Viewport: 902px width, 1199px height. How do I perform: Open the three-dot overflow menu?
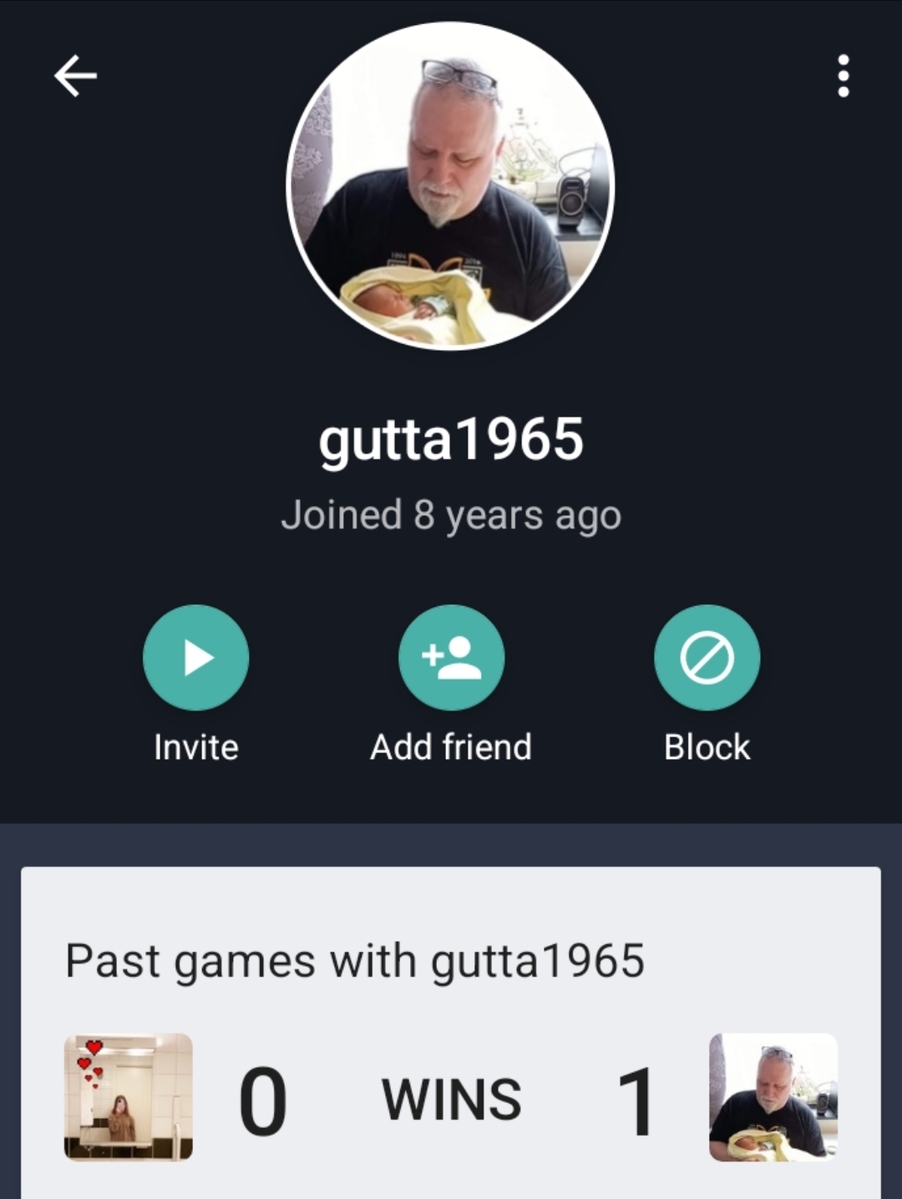pos(843,76)
